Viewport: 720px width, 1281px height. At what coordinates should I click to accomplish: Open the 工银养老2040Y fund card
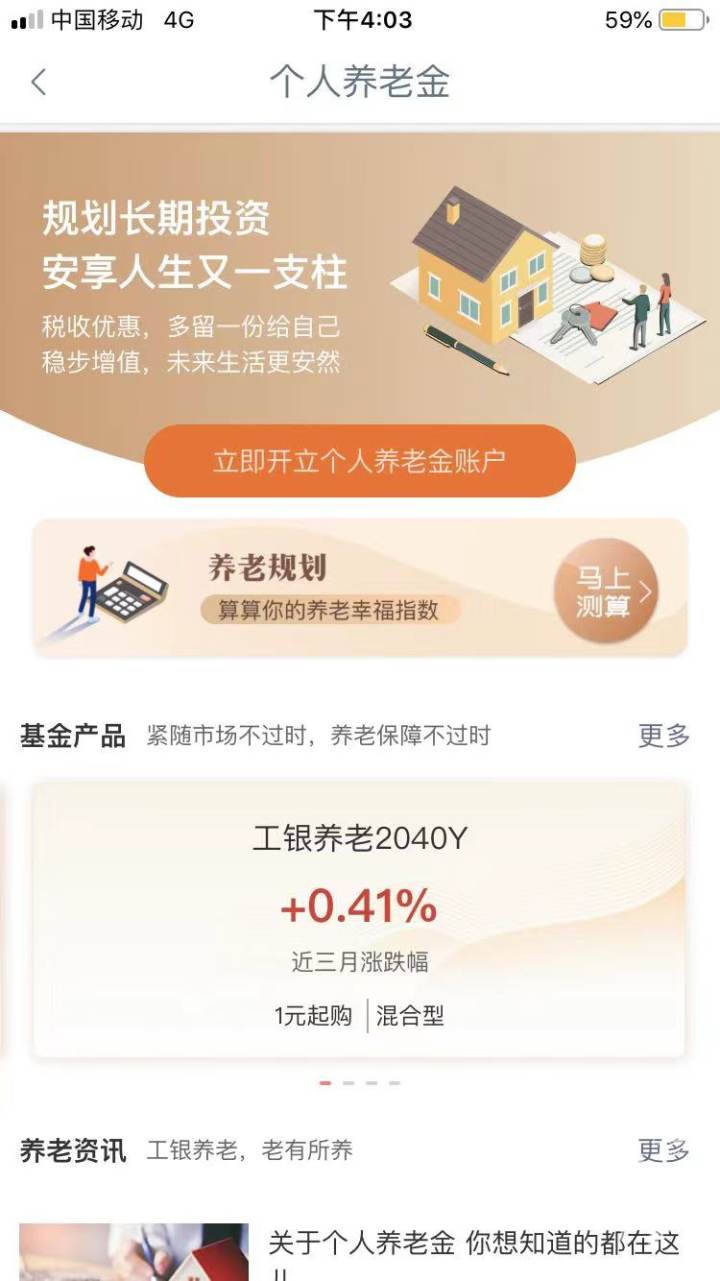pyautogui.click(x=360, y=918)
